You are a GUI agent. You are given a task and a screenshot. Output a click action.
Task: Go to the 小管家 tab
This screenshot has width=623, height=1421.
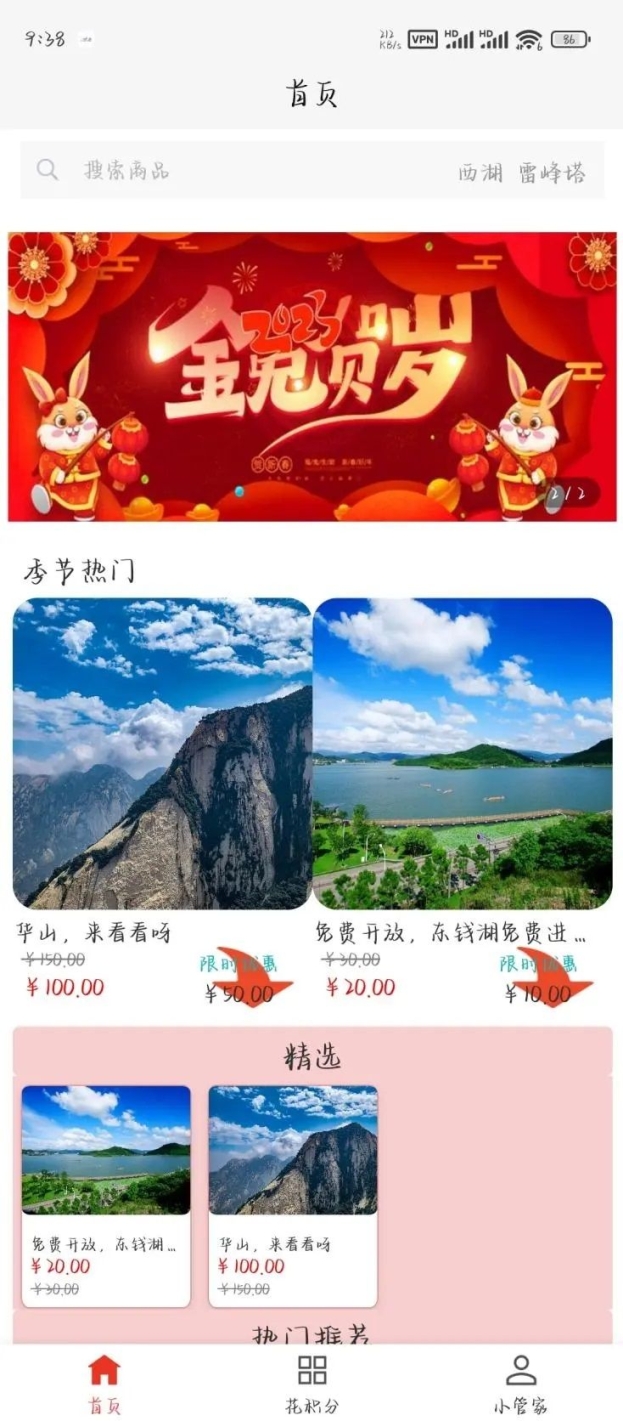point(520,1382)
